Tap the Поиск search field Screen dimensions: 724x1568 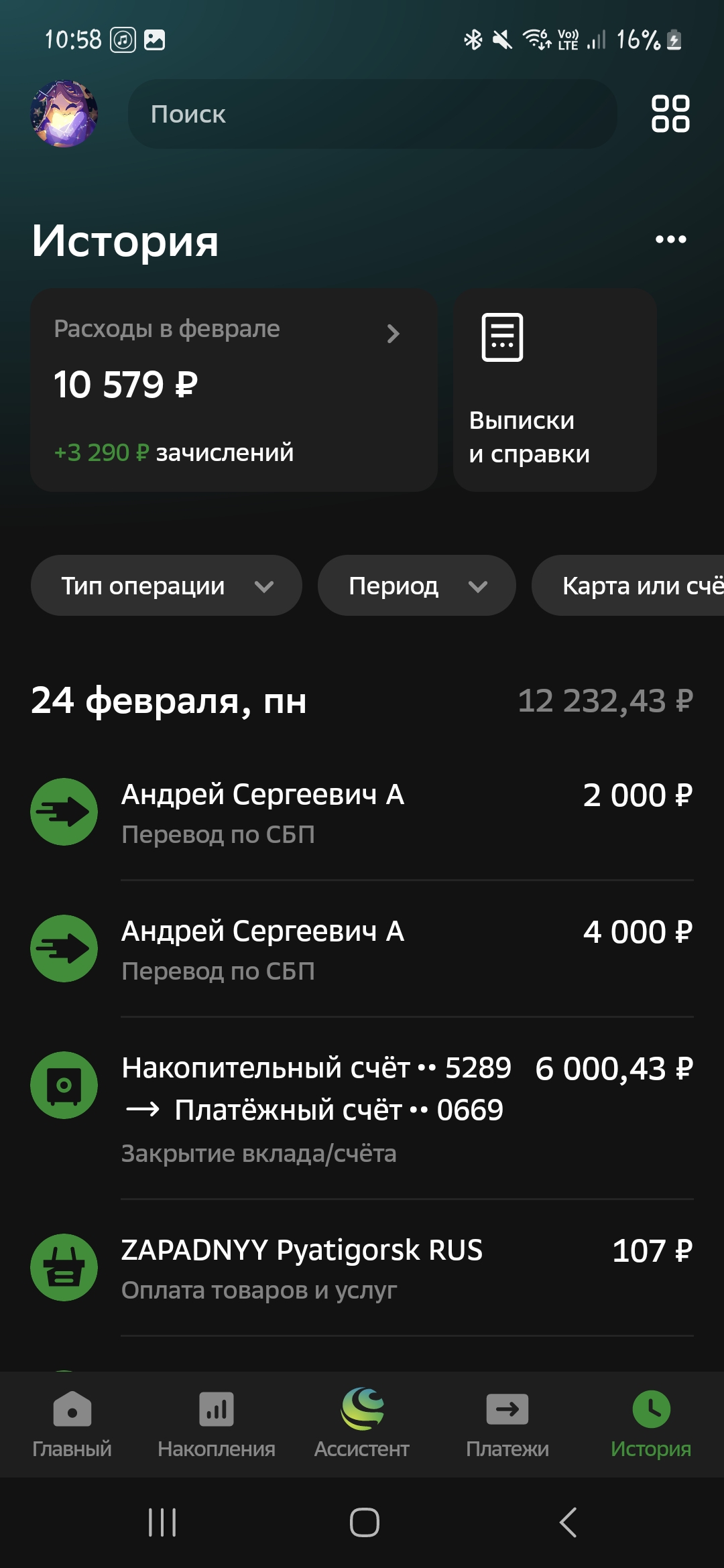[x=372, y=114]
